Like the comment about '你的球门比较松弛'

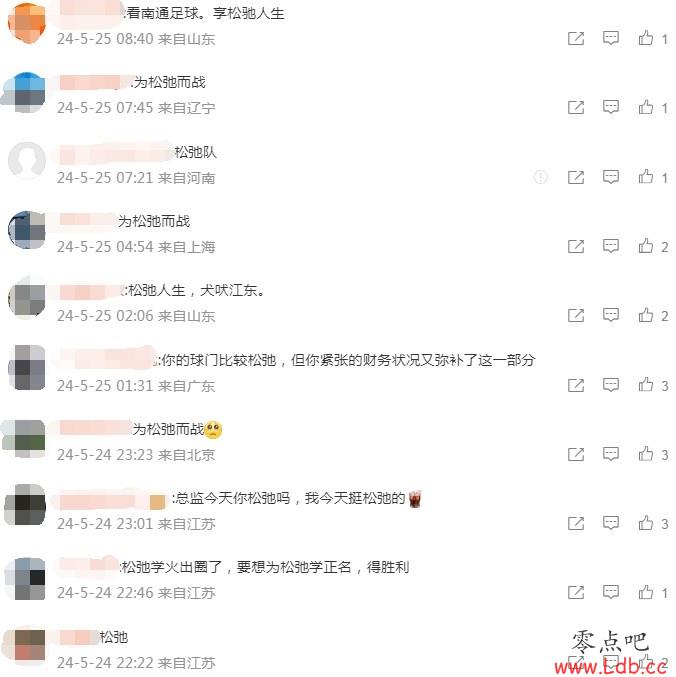[646, 385]
